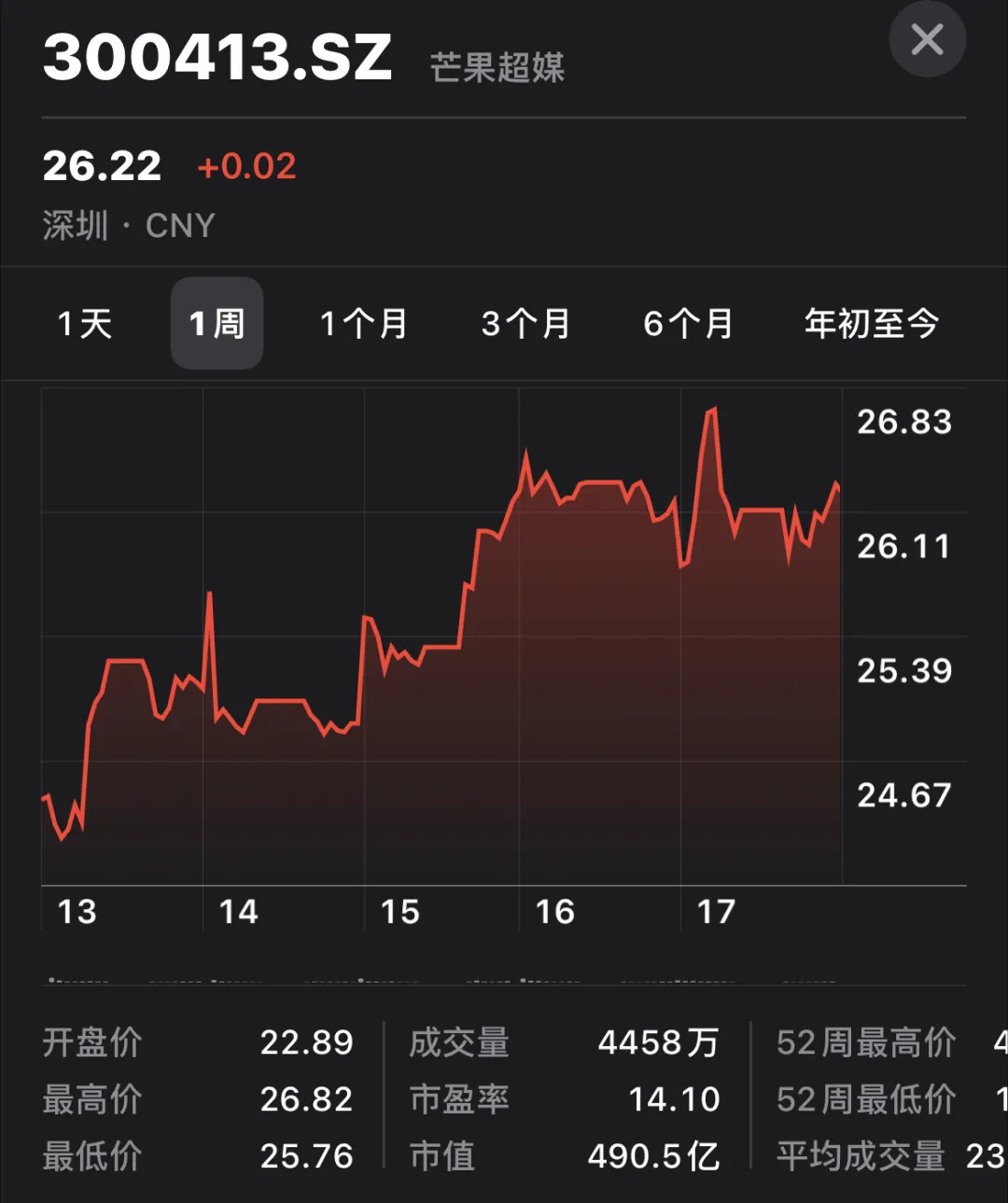
Task: Select the 26.11 price axis label
Action: coord(904,548)
